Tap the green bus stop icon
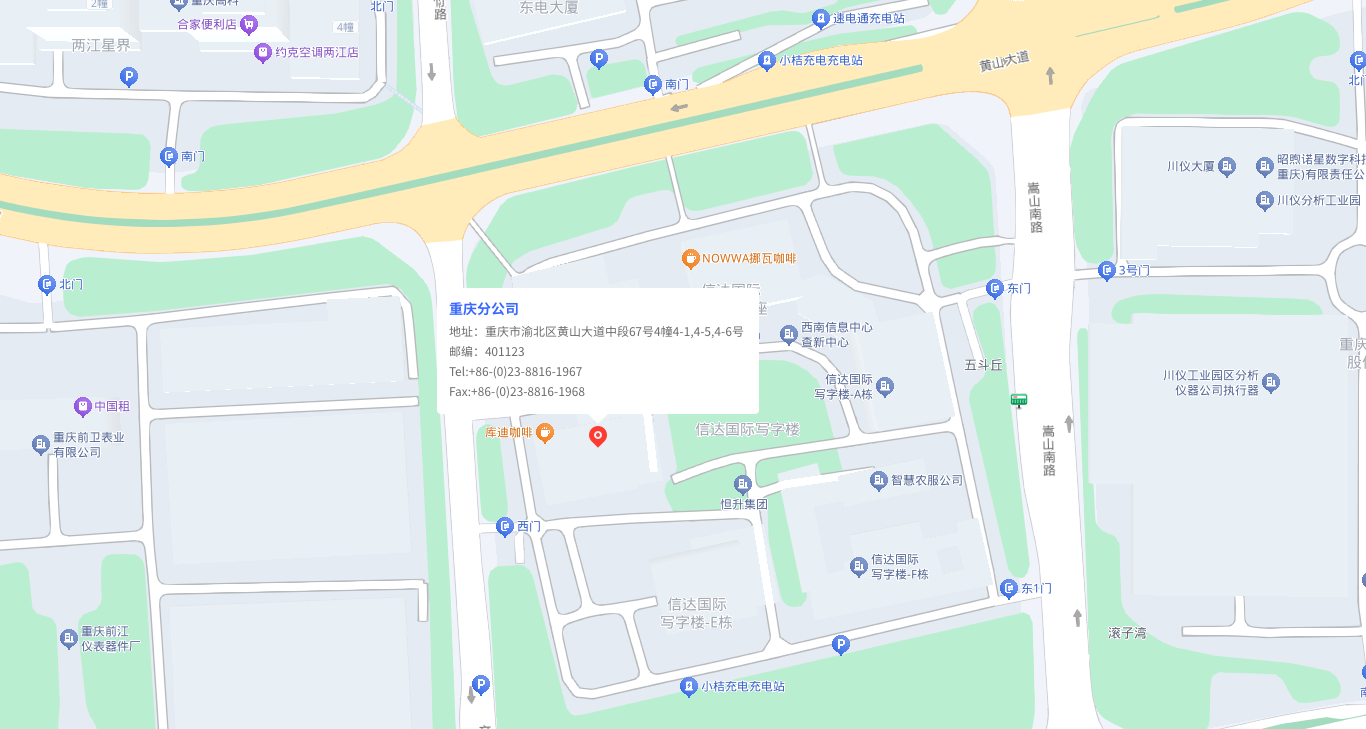Screen dimensions: 1366x729 [1019, 401]
